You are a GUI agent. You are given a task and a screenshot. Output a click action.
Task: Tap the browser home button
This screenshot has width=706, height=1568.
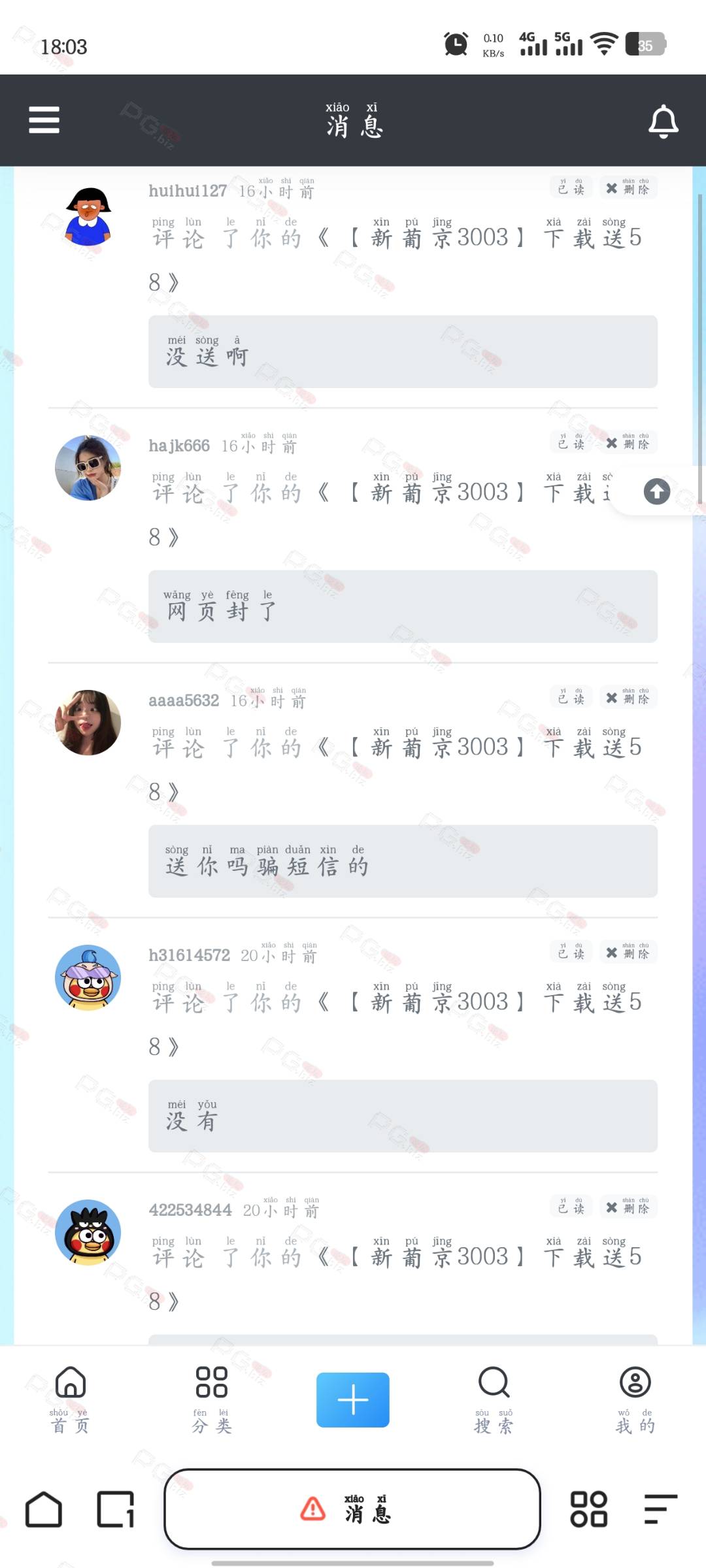click(44, 1509)
